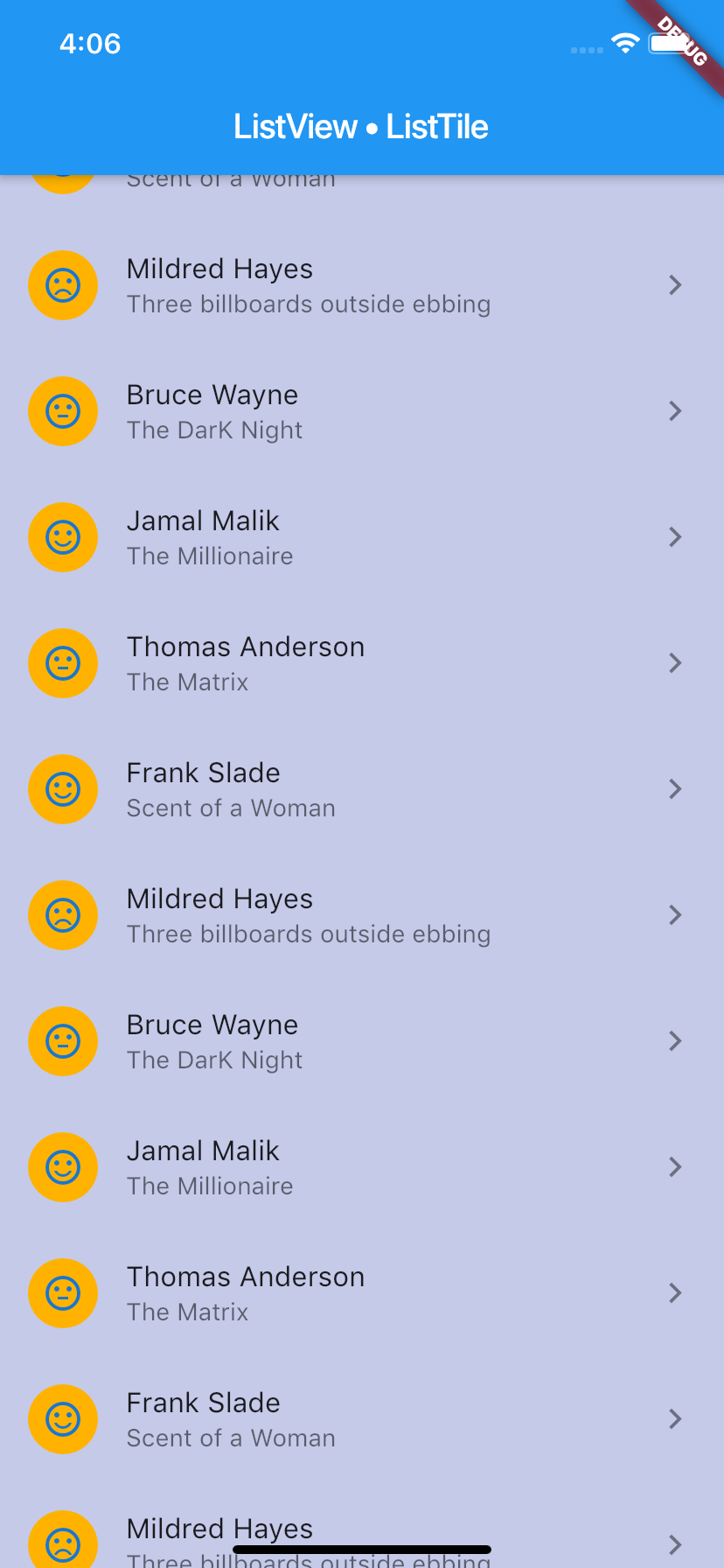This screenshot has height=1568, width=724.
Task: Tap the second Thomas Anderson row
Action: click(362, 1293)
